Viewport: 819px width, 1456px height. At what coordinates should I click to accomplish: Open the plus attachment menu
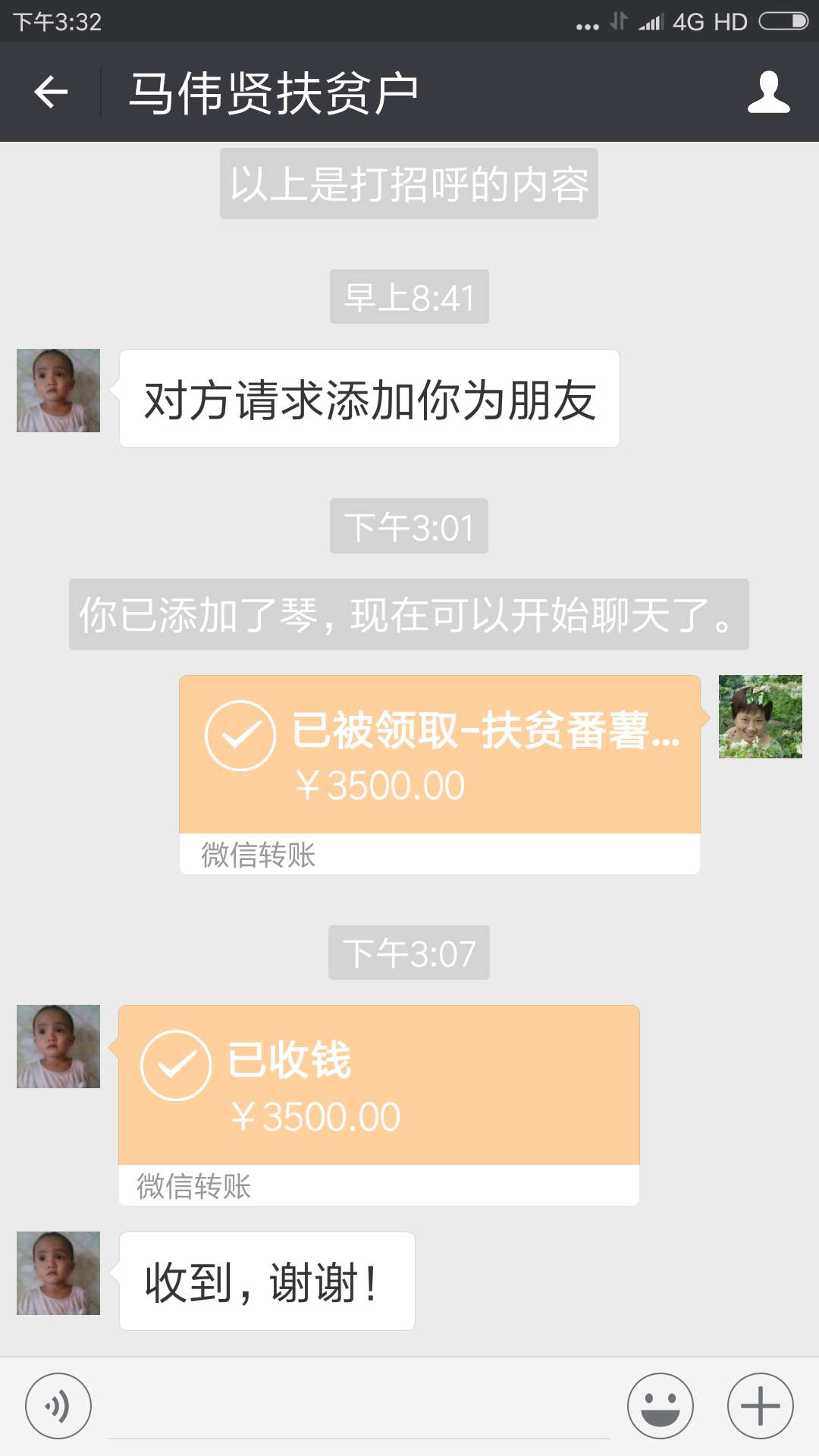[x=760, y=1405]
